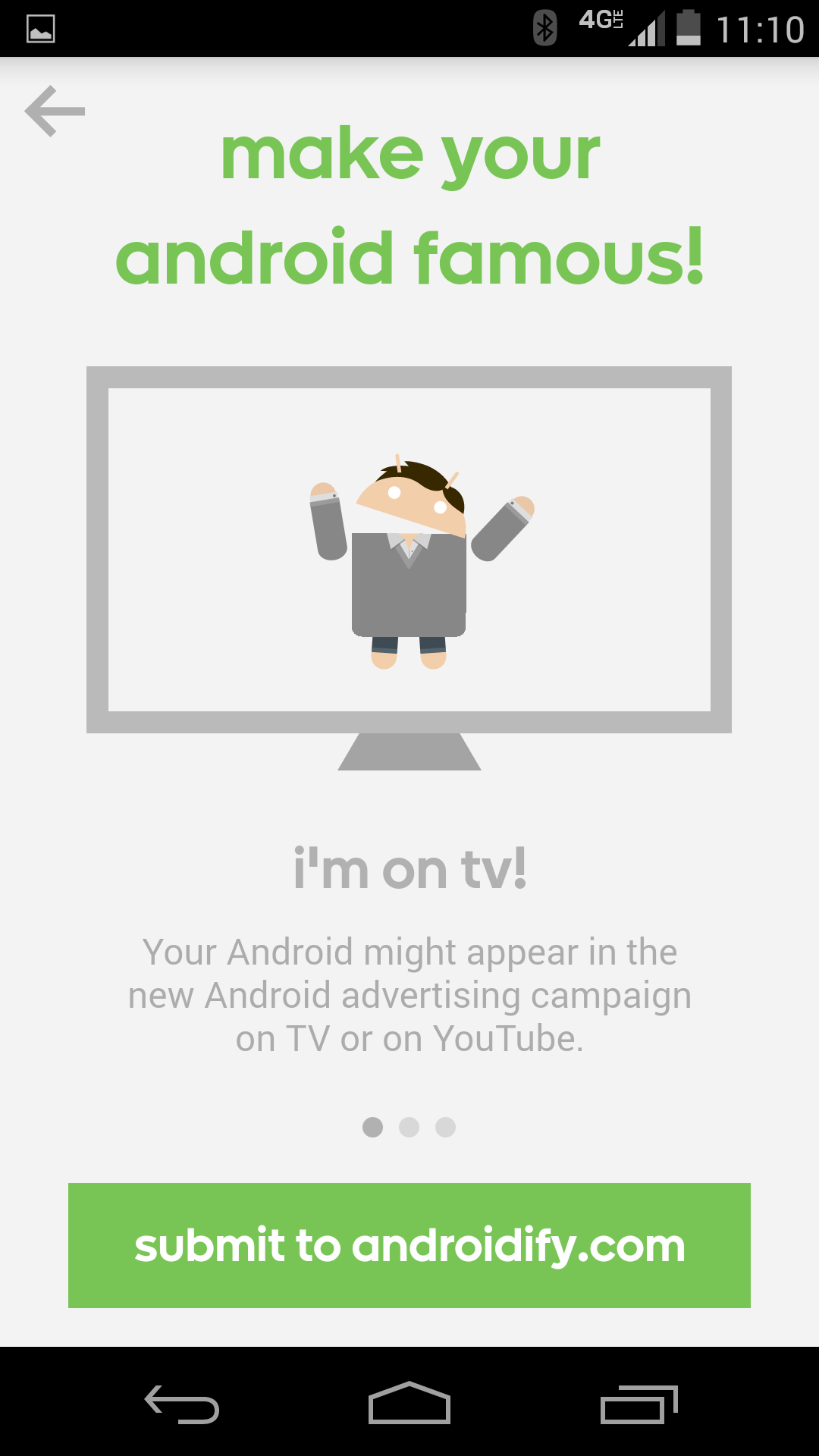Tap the back arrow at the top left
This screenshot has width=819, height=1456.
(x=53, y=111)
